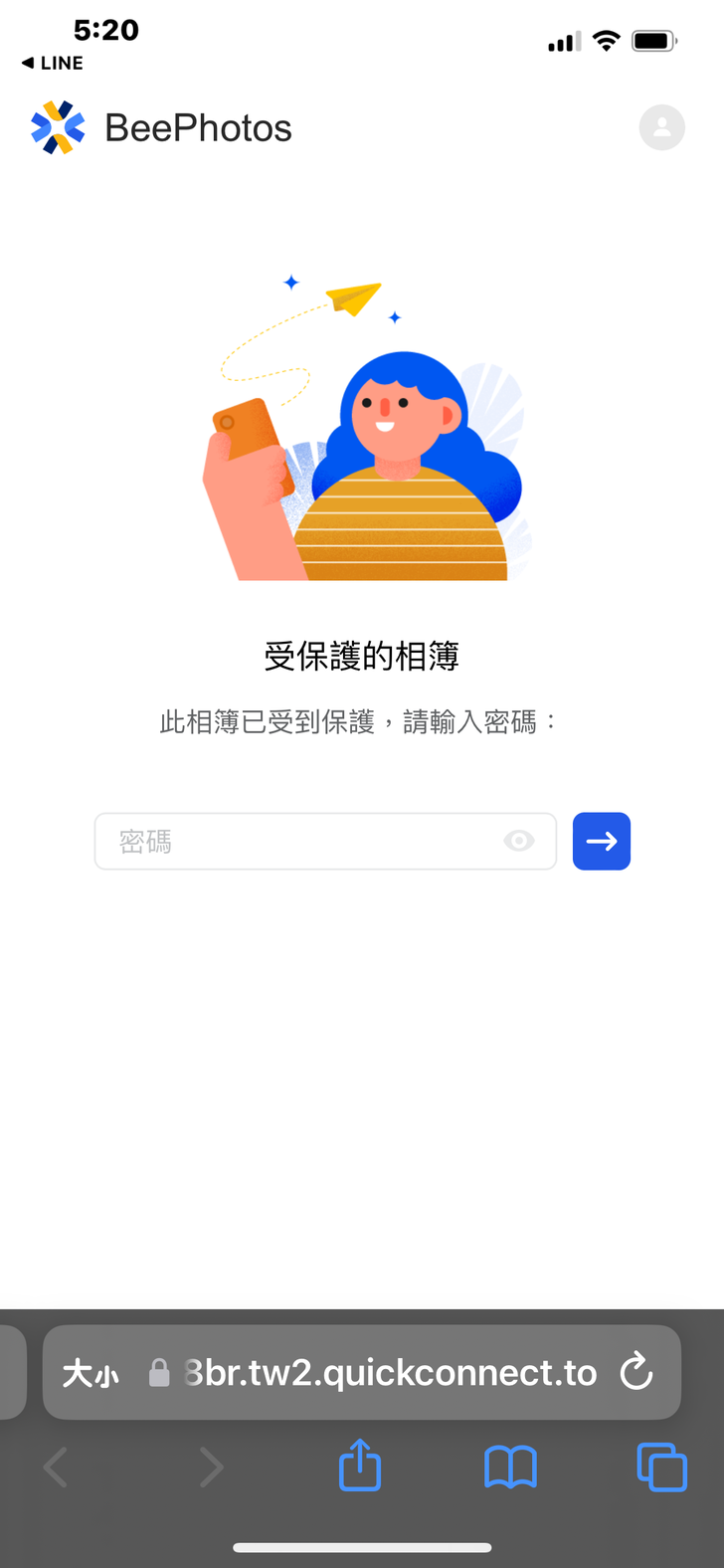
Task: Toggle password visibility eye icon
Action: [519, 842]
